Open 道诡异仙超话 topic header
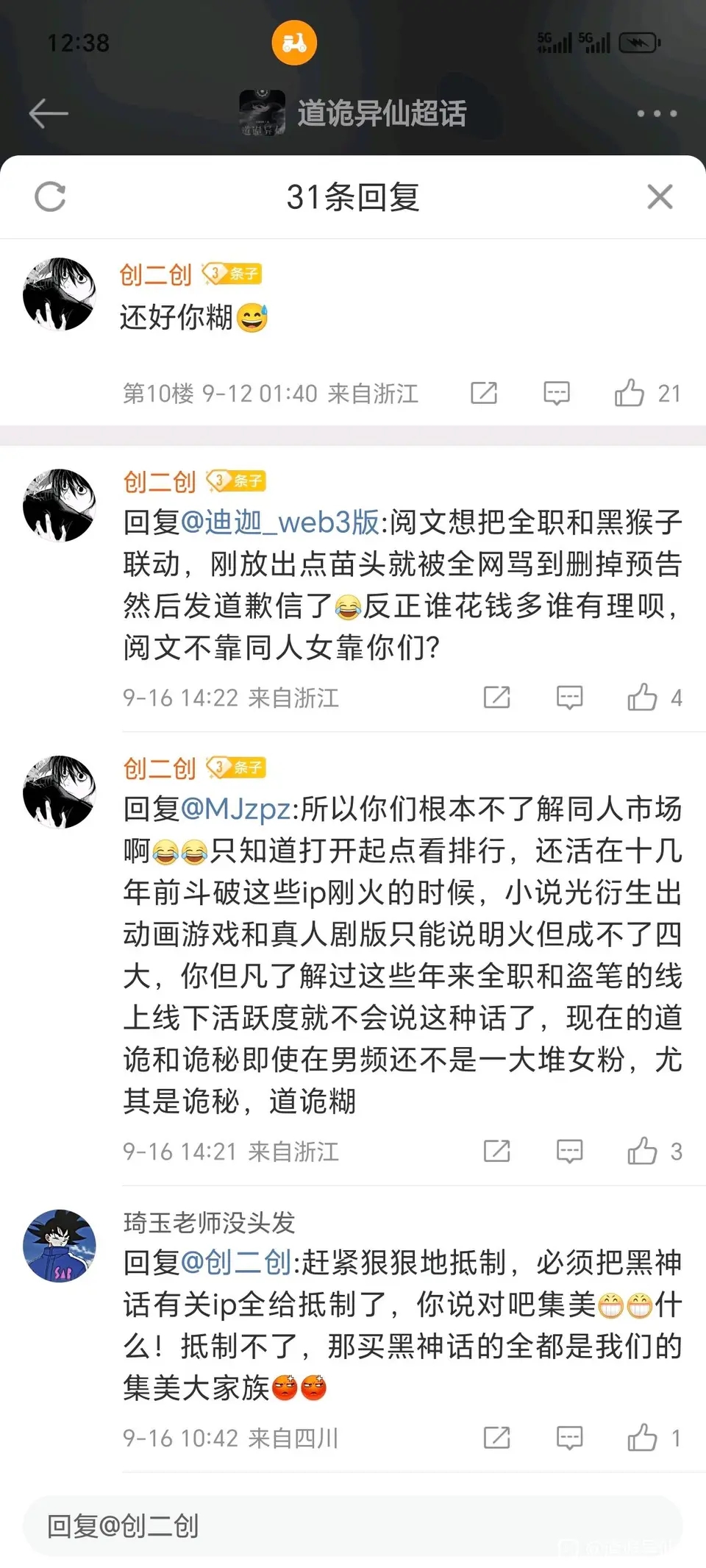This screenshot has height=1568, width=706. coord(381,113)
